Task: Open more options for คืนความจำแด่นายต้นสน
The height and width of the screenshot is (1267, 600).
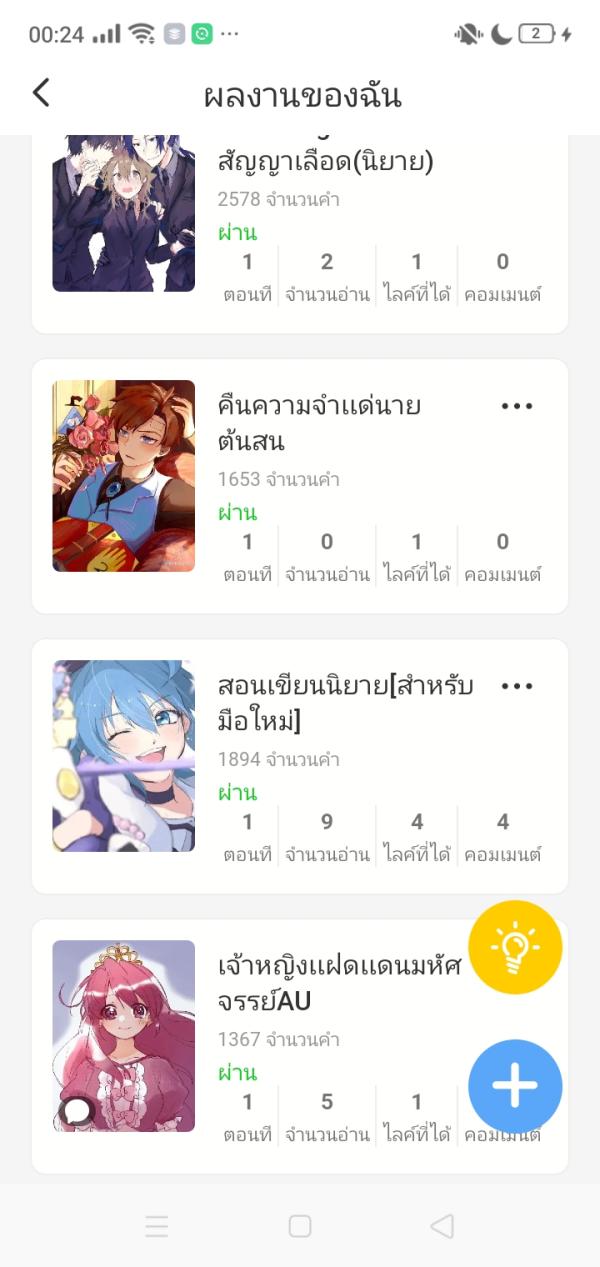Action: (x=517, y=406)
